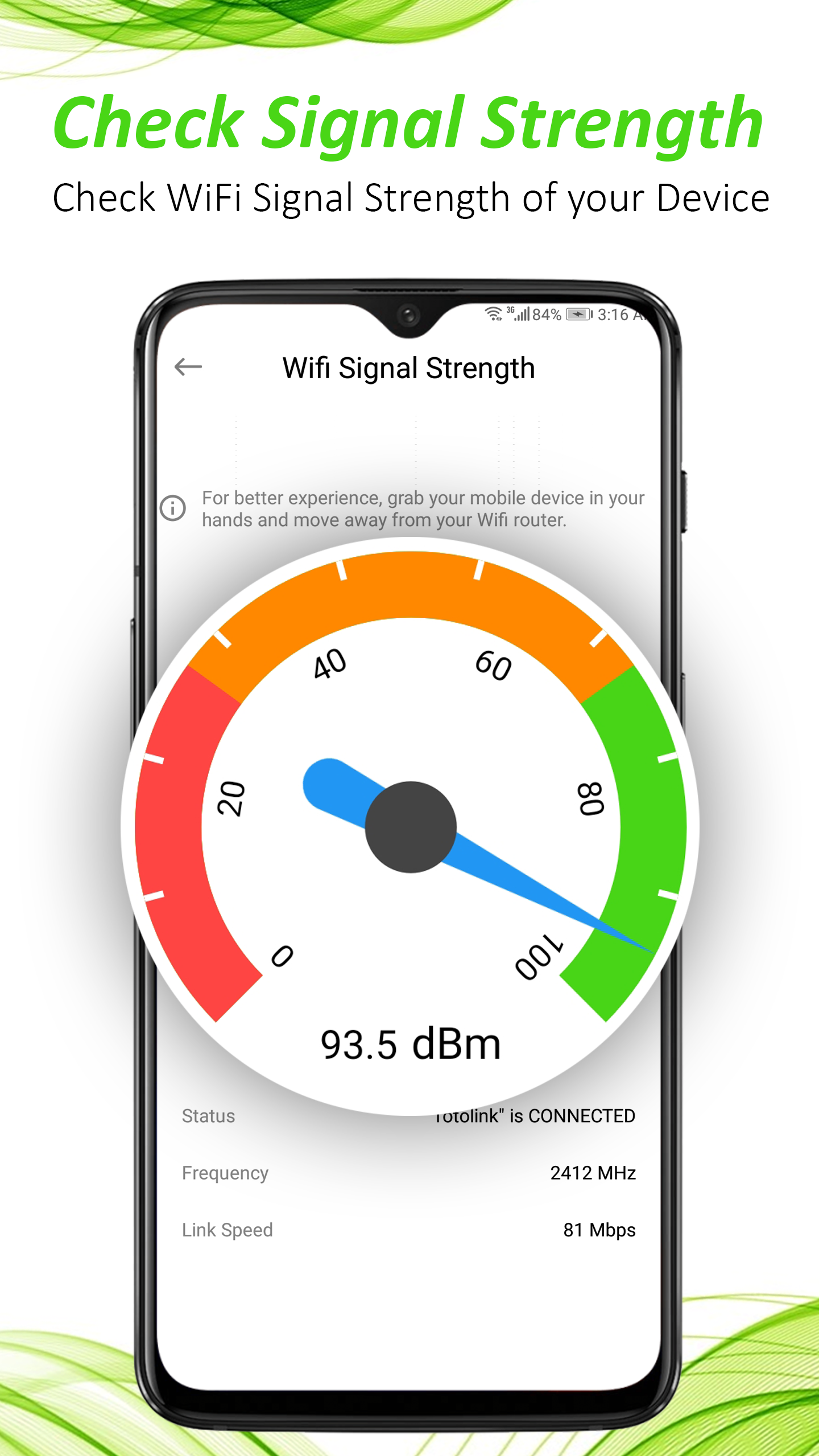
Task: Tap the WiFi icon in status bar
Action: (493, 313)
